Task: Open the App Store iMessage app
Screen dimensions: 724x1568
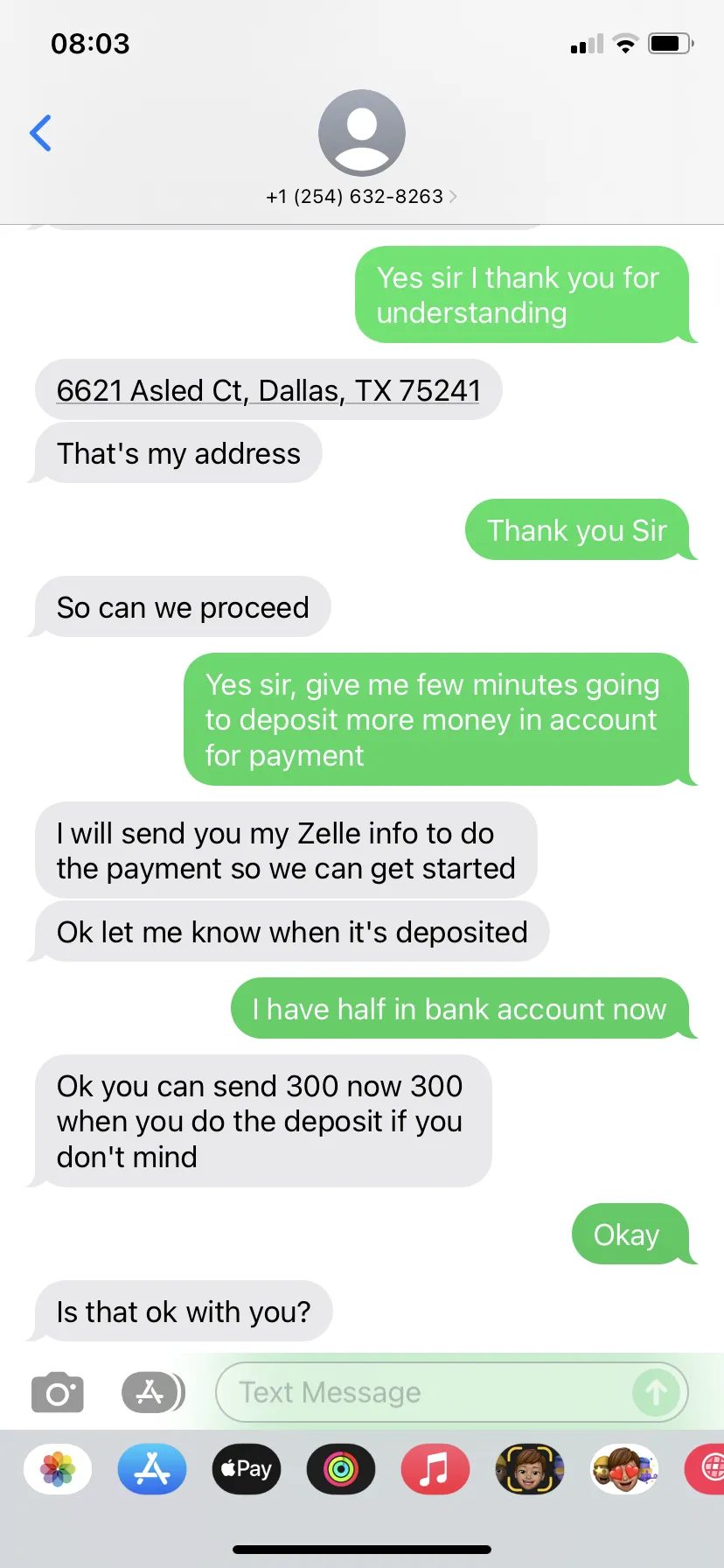Action: click(152, 1469)
